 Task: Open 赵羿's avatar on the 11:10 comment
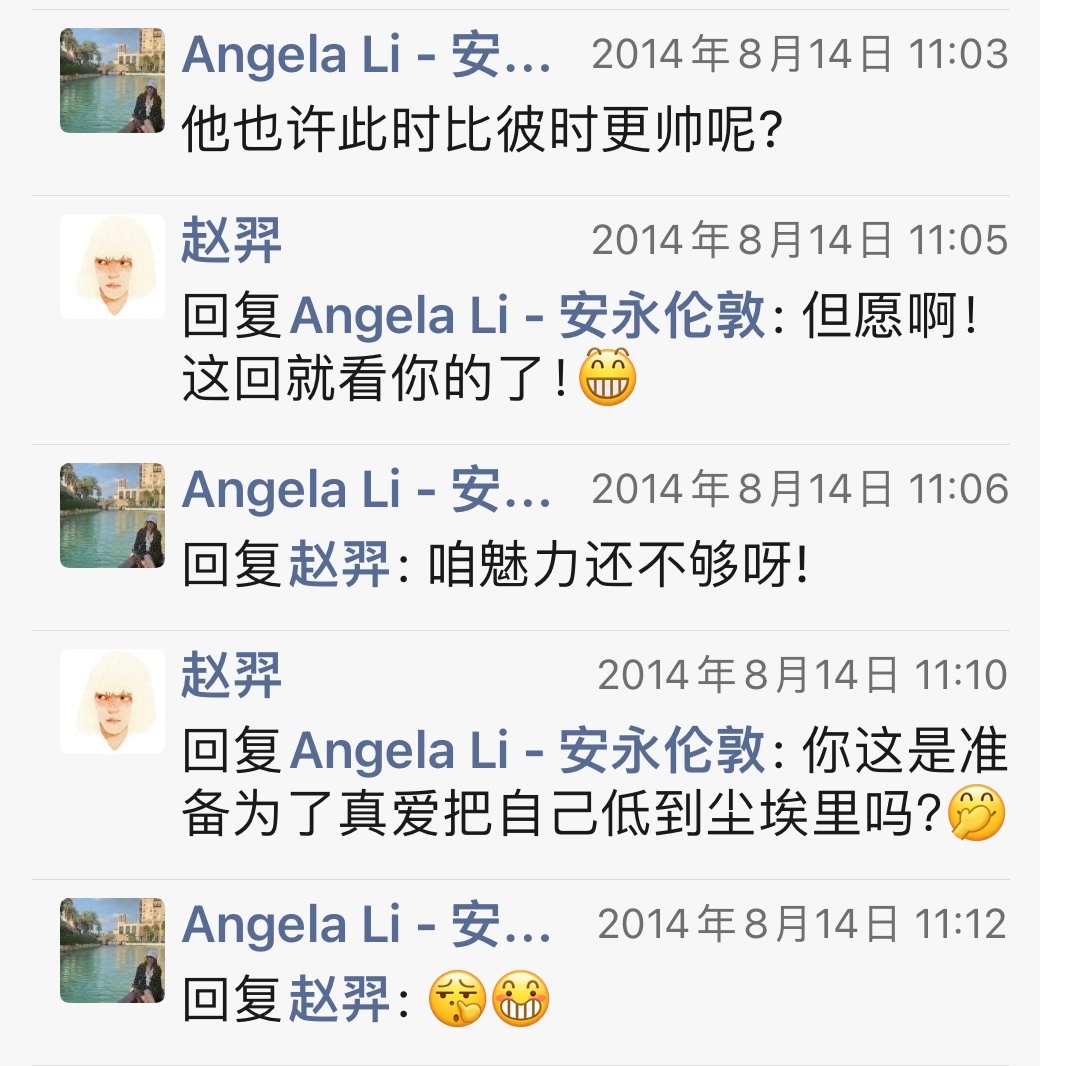click(112, 701)
